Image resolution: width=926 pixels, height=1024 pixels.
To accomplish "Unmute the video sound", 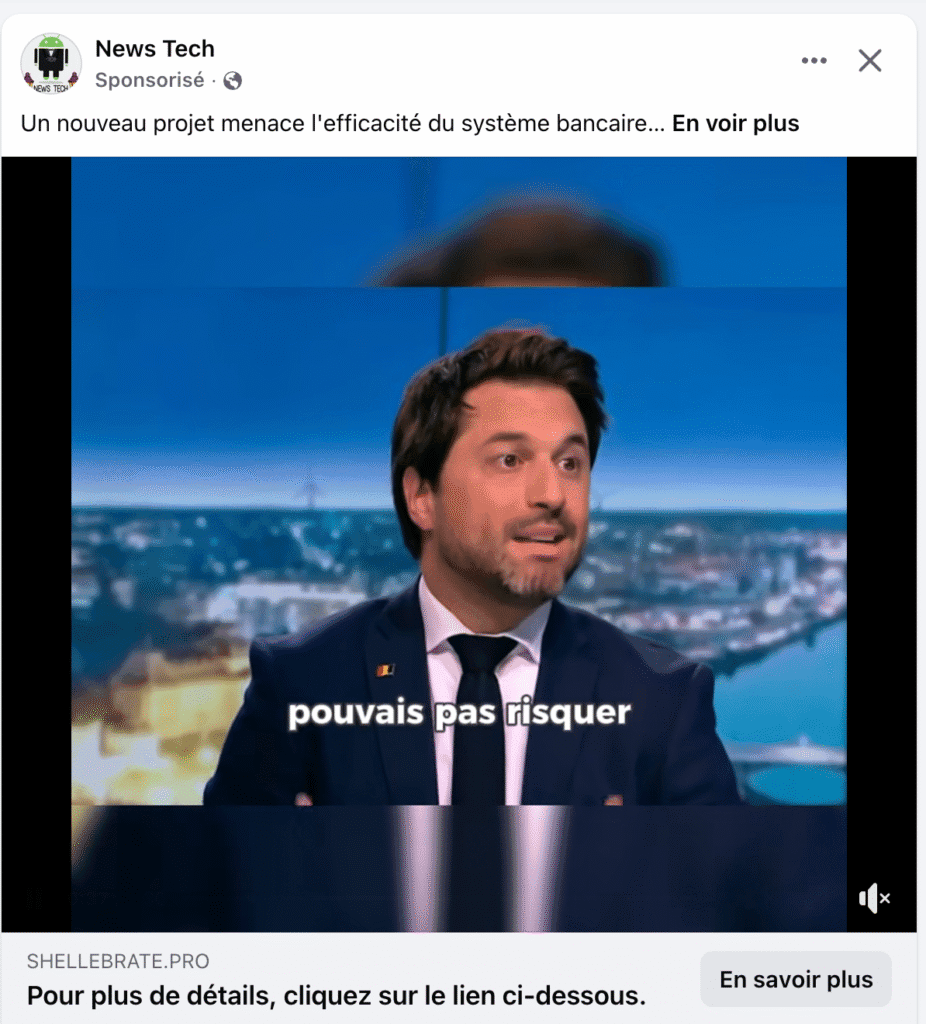I will click(873, 898).
